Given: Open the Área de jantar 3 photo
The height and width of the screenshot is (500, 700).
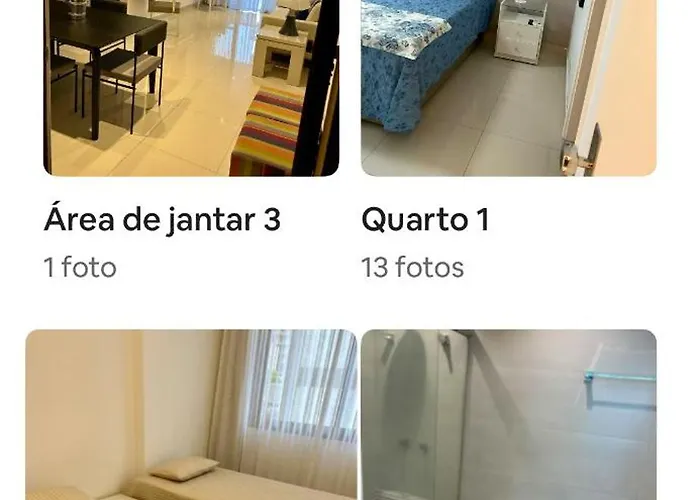Looking at the screenshot, I should coord(191,88).
